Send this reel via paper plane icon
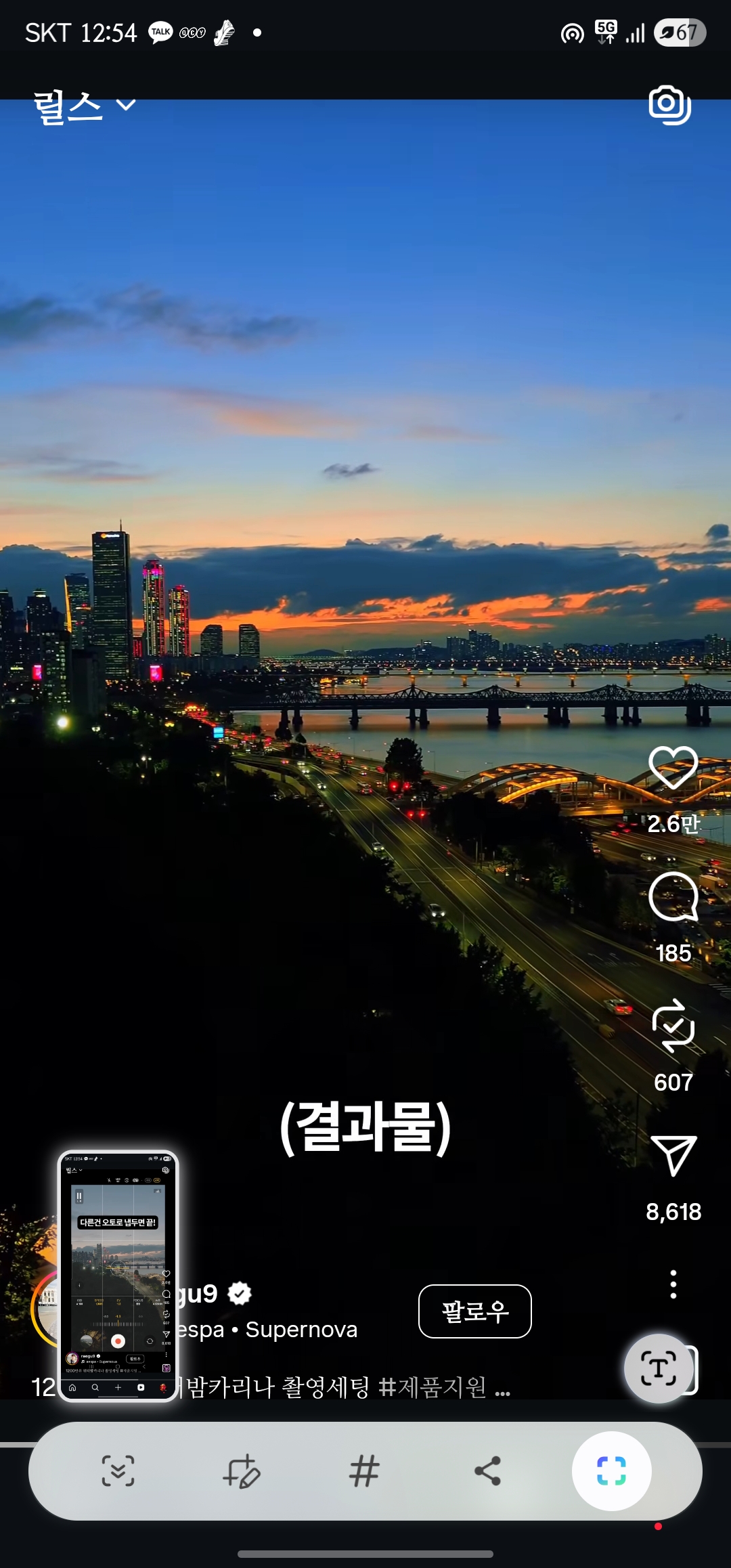This screenshot has height=1568, width=731. [x=673, y=1155]
